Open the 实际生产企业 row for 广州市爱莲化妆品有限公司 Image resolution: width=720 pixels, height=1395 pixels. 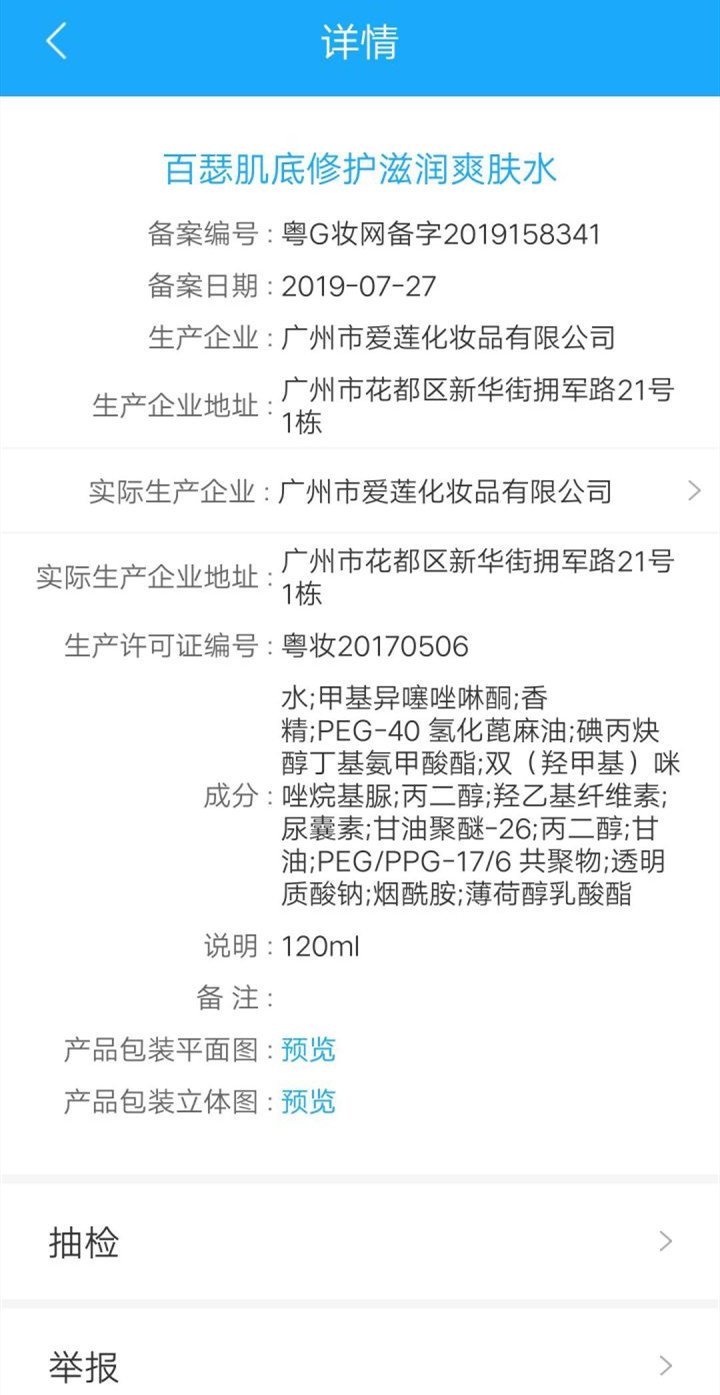click(360, 491)
